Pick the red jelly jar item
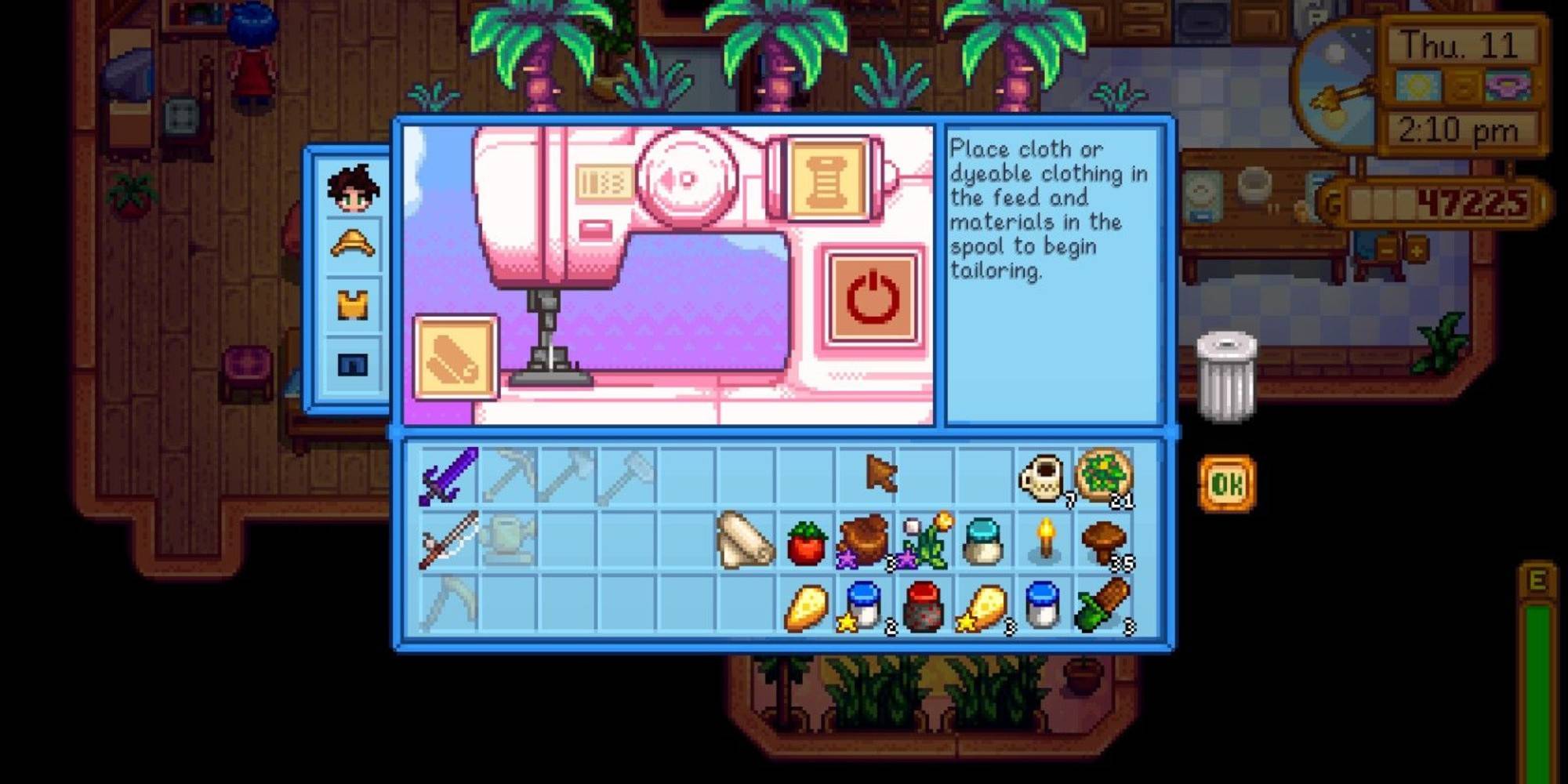 (924, 605)
